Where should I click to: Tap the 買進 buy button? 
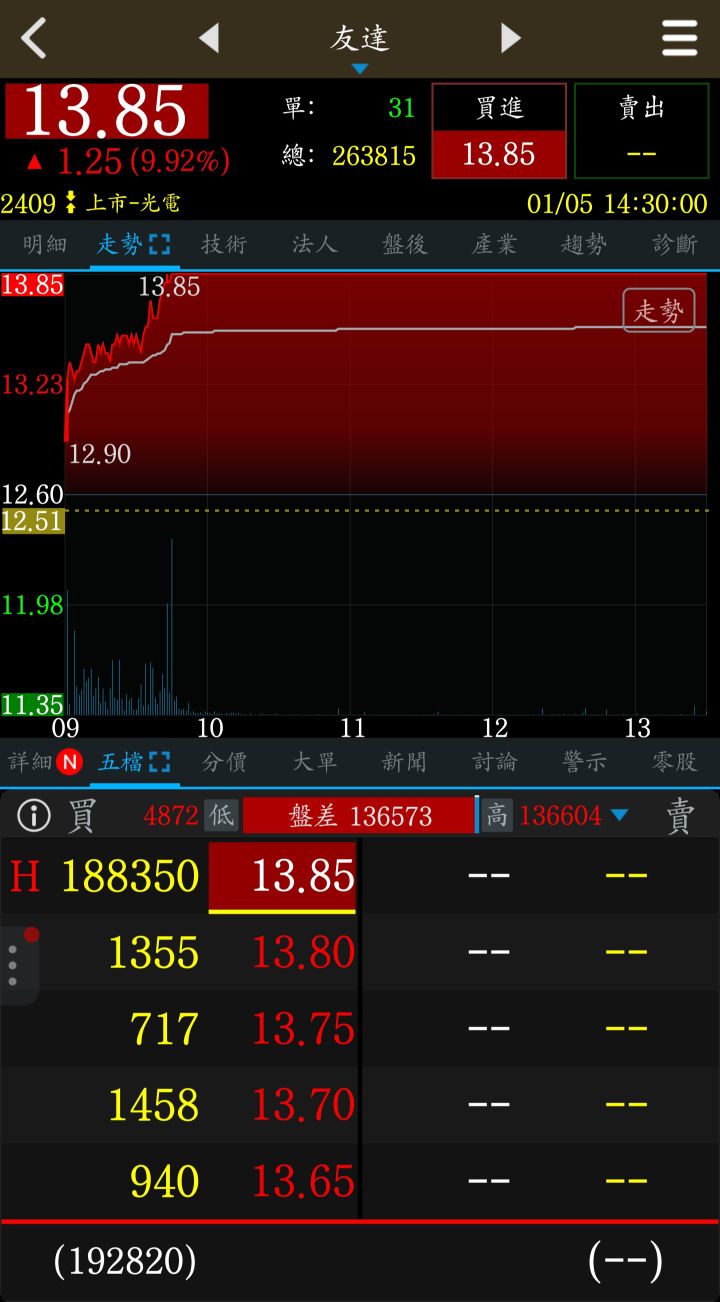click(x=499, y=131)
